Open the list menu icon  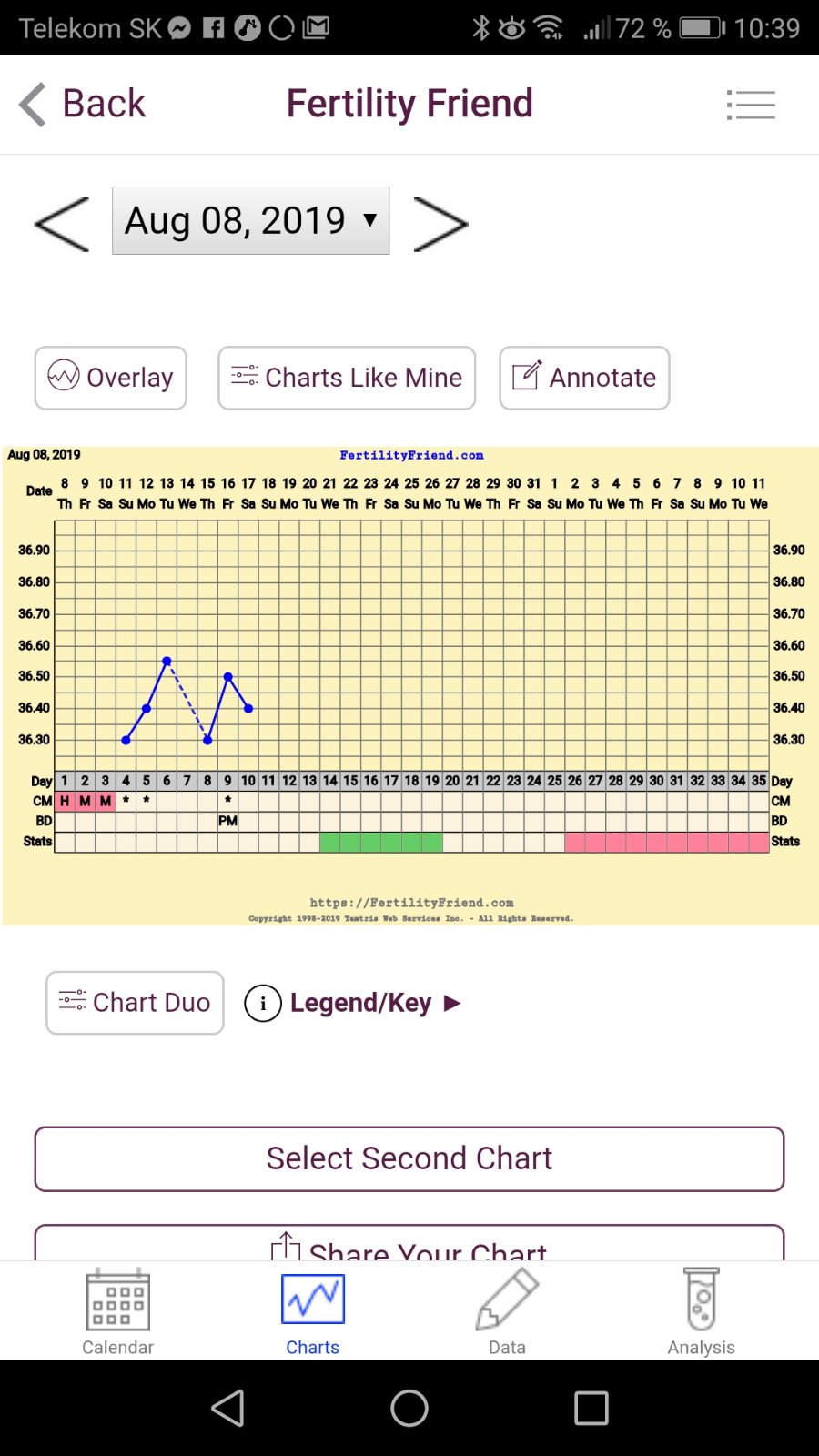751,105
